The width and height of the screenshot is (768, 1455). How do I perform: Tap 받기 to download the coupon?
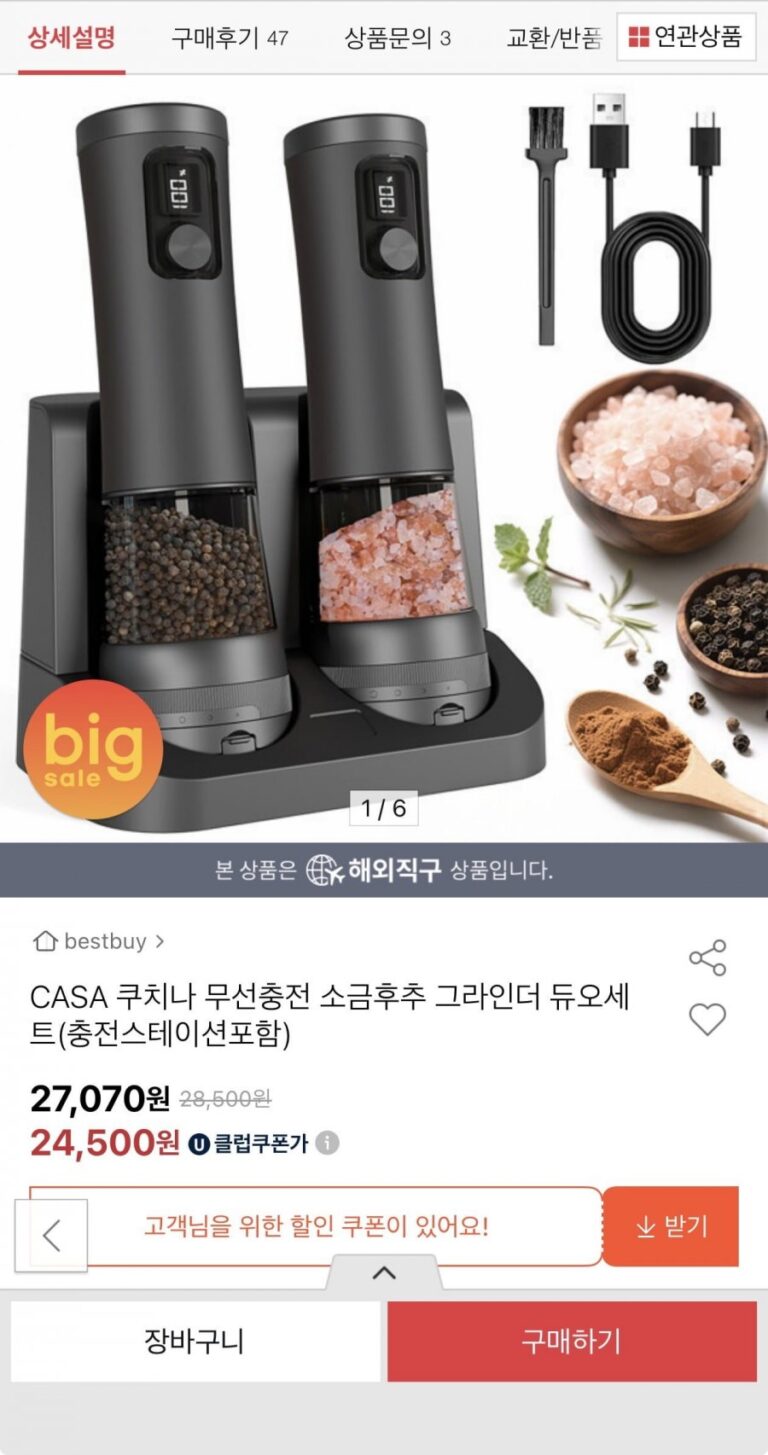[x=671, y=1227]
